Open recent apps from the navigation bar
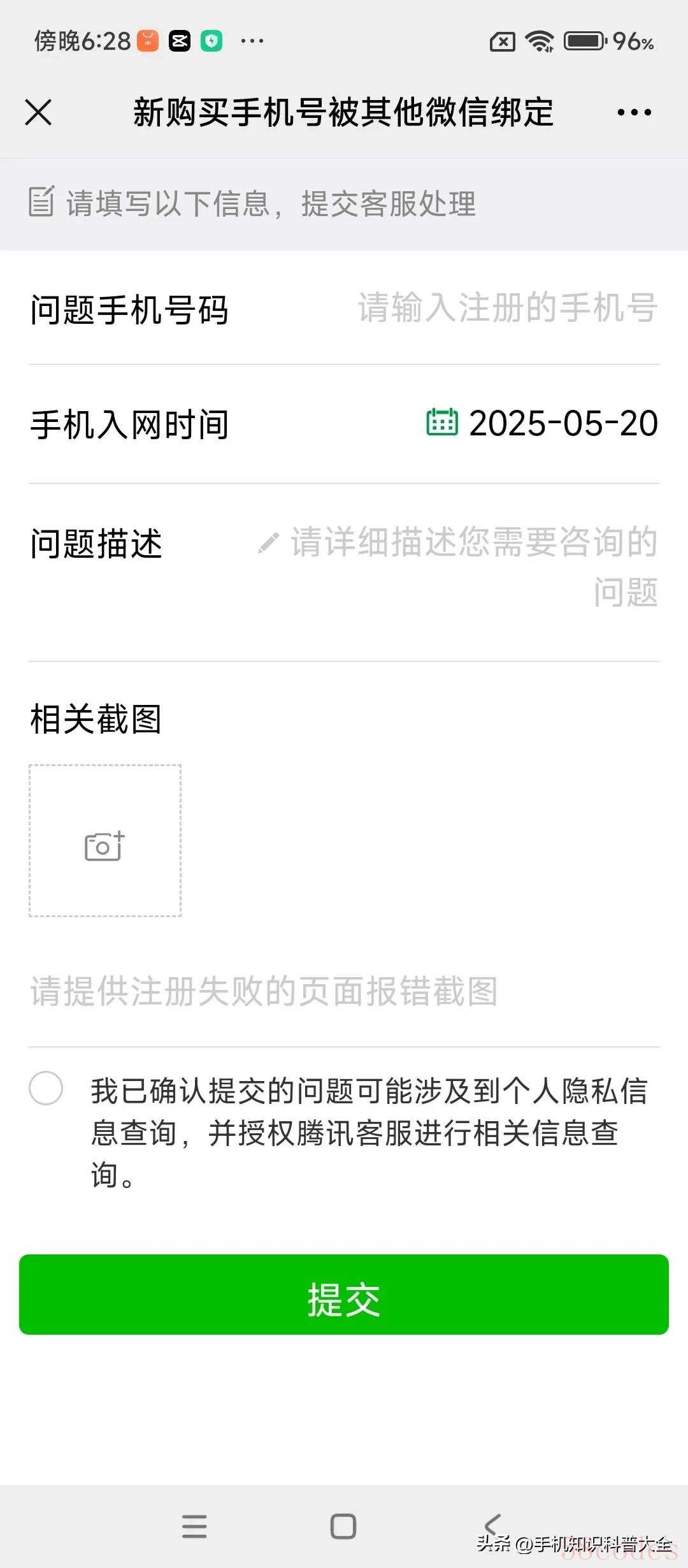Image resolution: width=688 pixels, height=1568 pixels. [194, 1527]
